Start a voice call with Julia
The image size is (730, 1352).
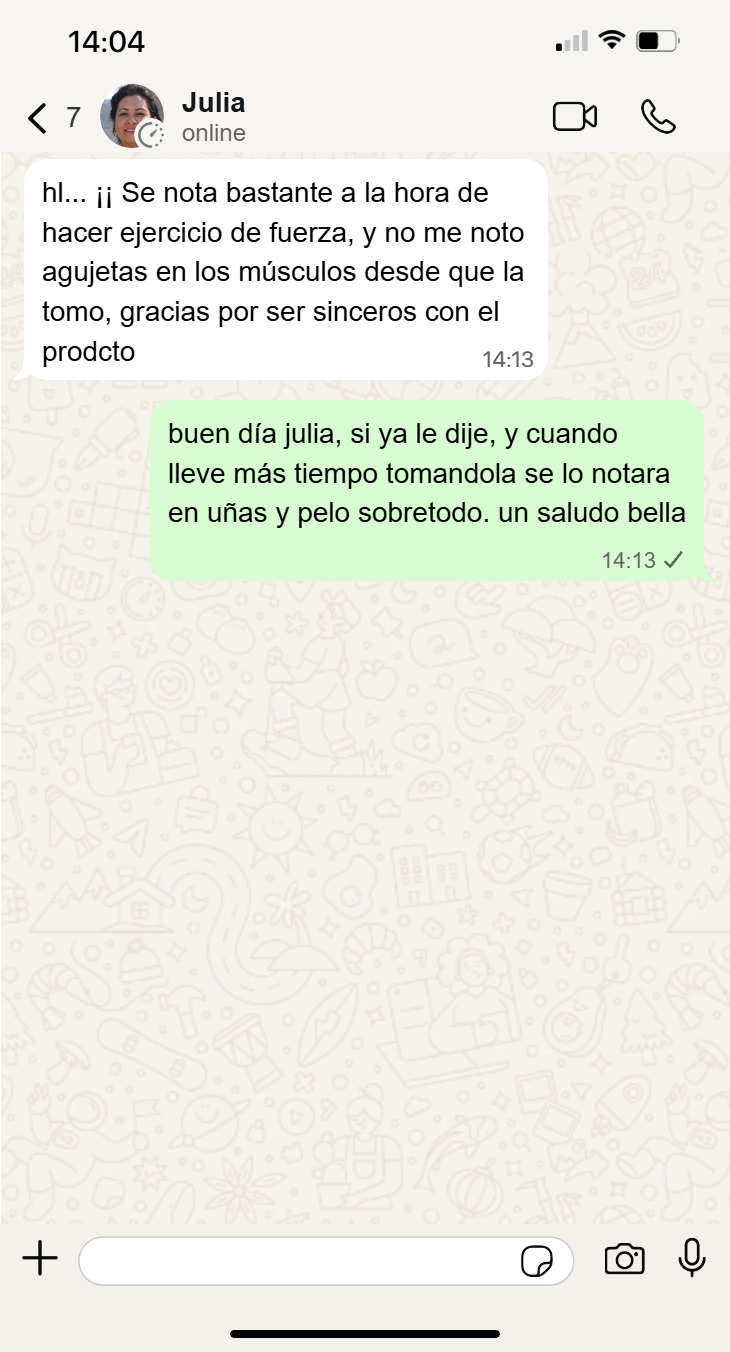point(658,117)
